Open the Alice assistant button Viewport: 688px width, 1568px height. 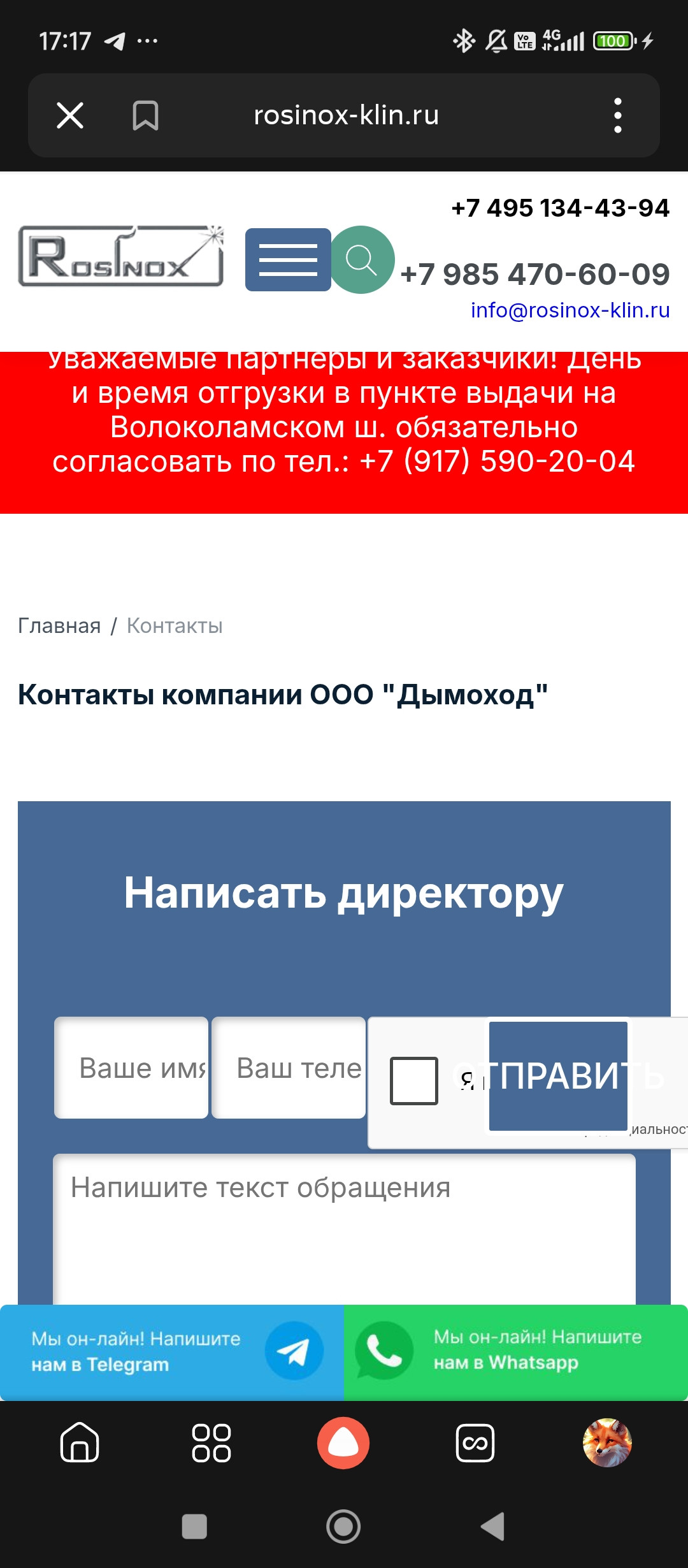click(343, 1442)
